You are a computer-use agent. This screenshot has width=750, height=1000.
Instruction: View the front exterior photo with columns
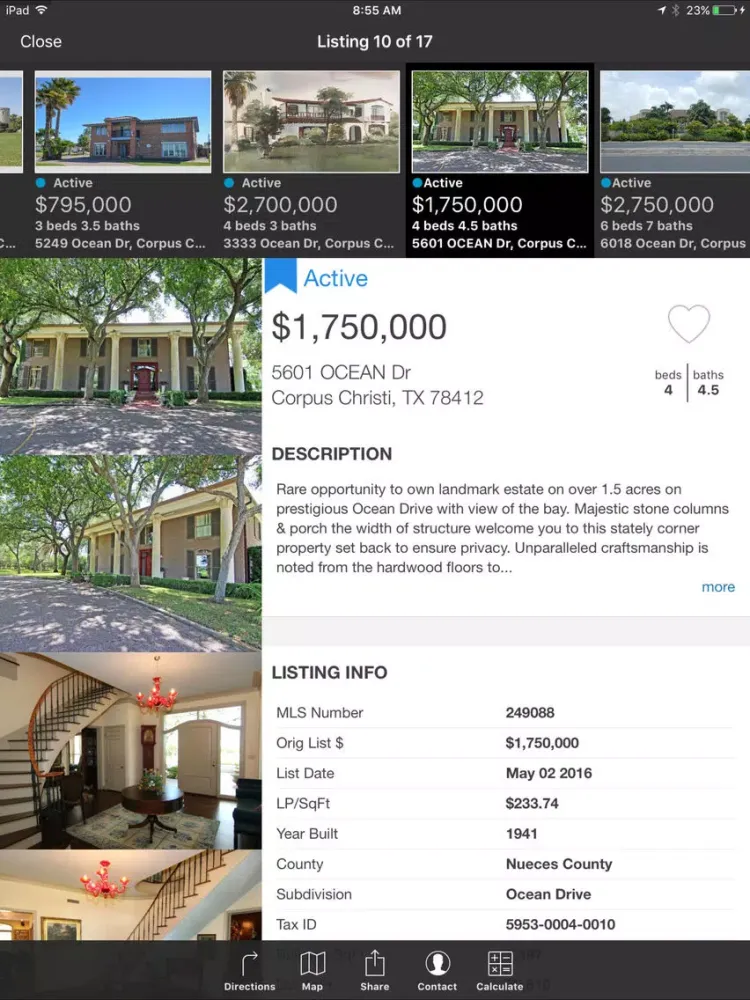131,357
